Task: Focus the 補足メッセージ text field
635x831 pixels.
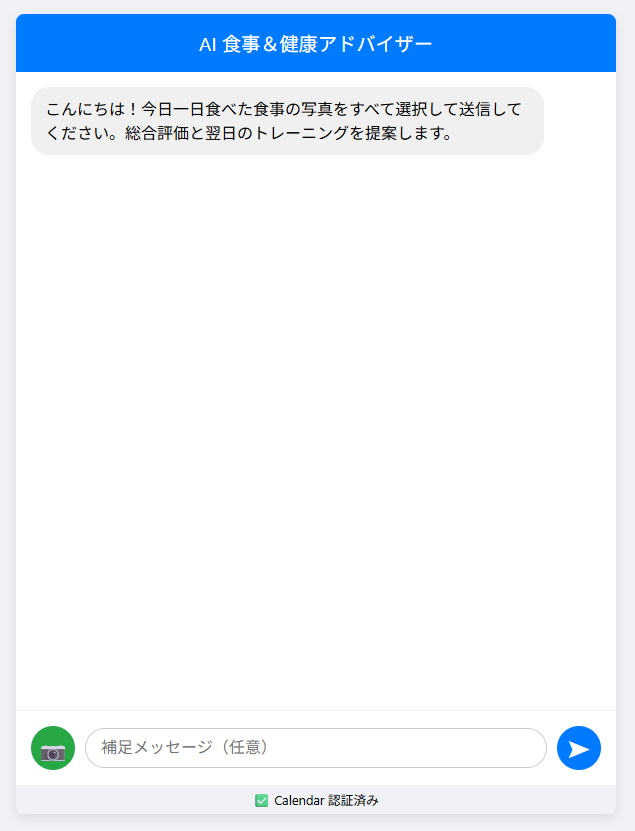Action: 315,748
